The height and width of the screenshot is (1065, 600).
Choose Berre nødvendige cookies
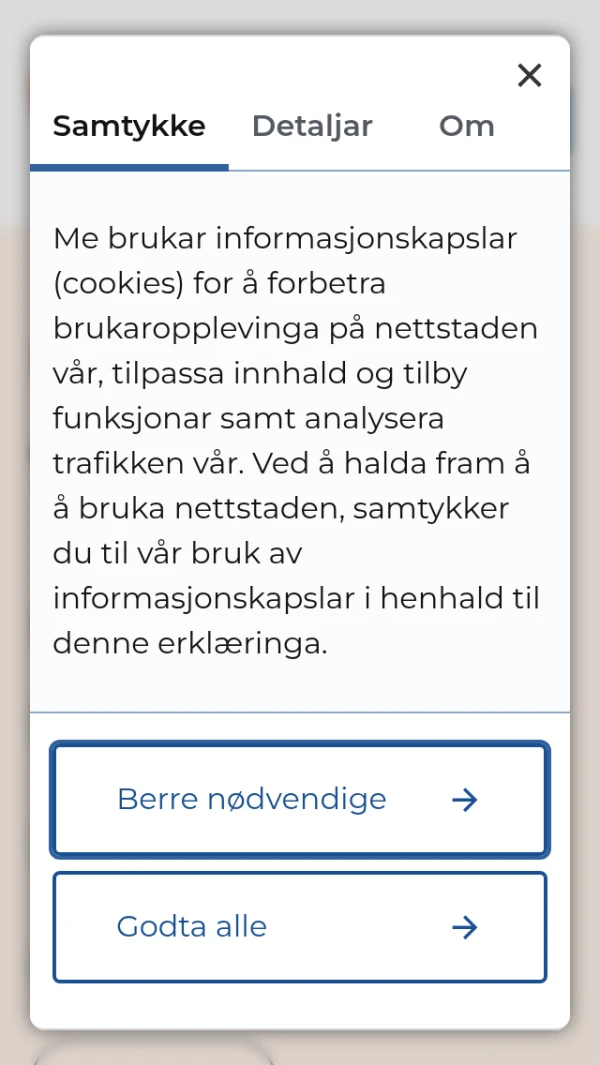tap(300, 799)
